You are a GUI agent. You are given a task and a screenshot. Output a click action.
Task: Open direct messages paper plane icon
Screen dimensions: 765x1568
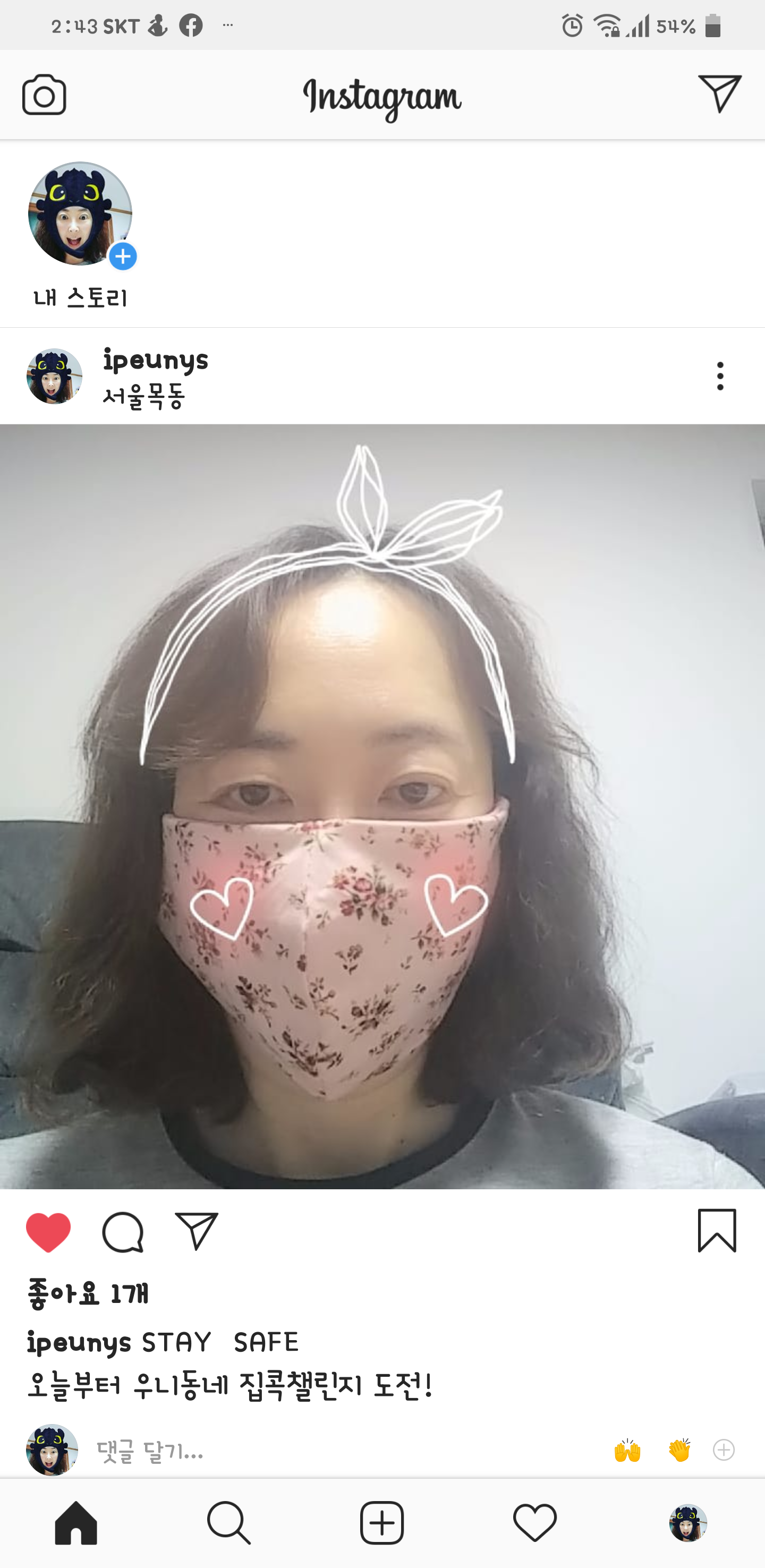(x=719, y=95)
